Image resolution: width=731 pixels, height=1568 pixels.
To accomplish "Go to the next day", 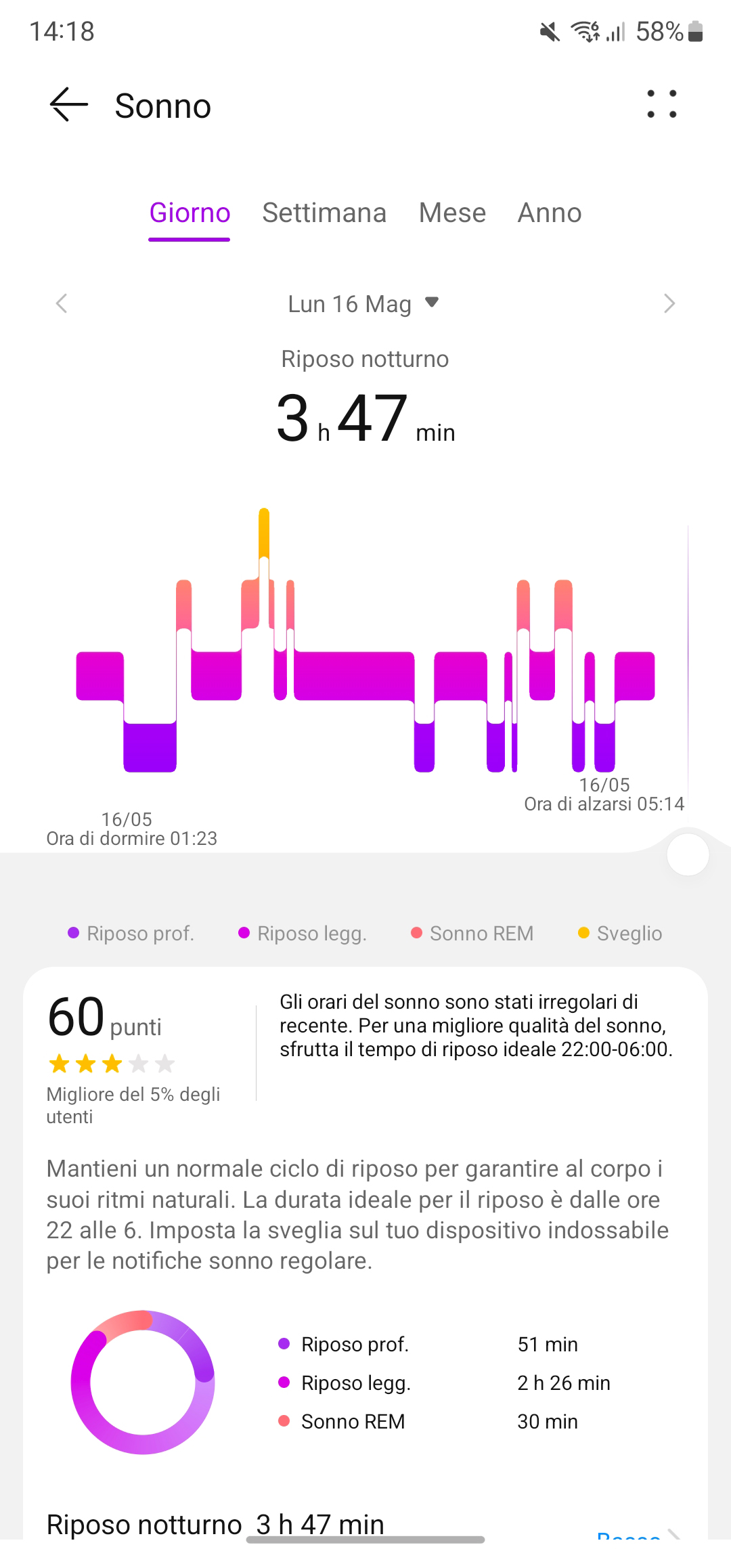I will tap(669, 303).
